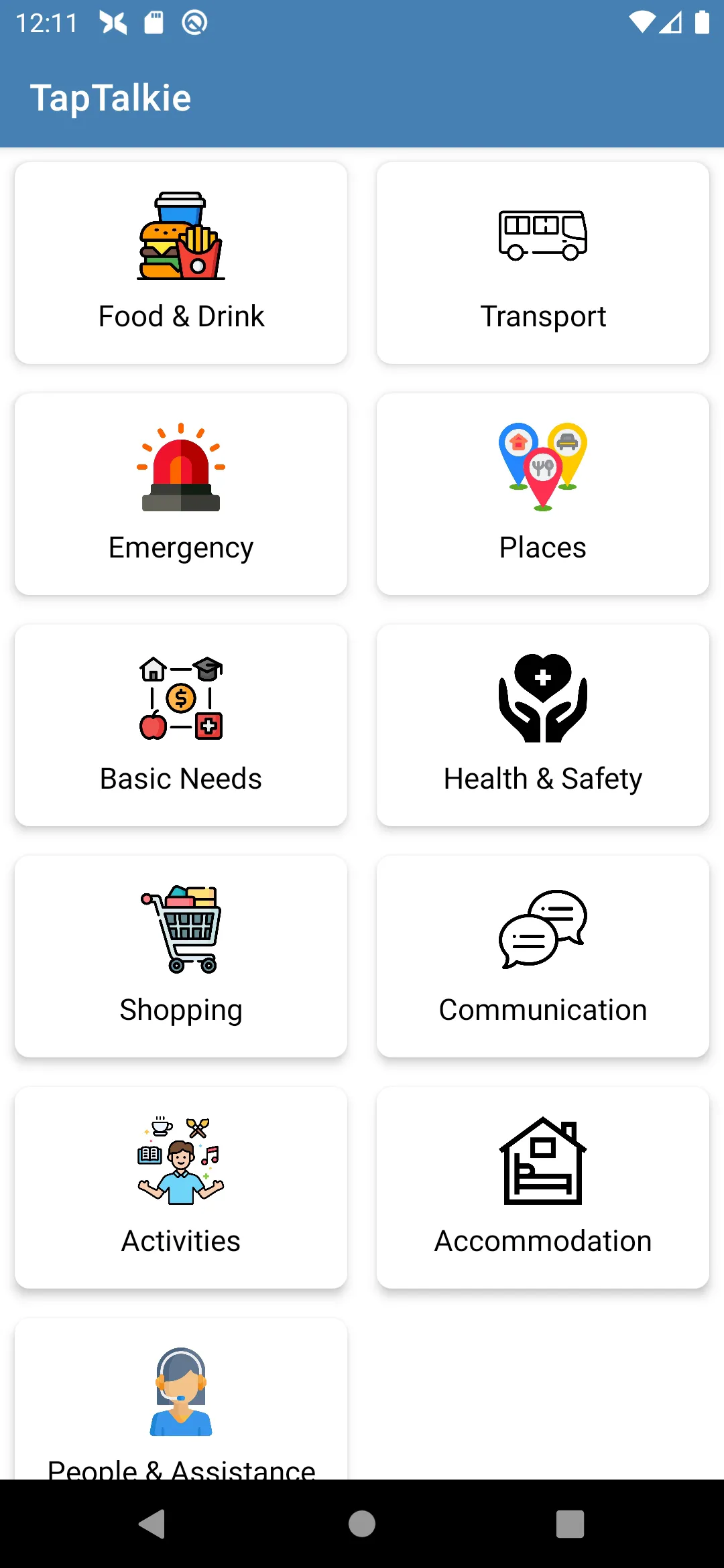
Task: Select Health & Safety category
Action: click(x=543, y=725)
